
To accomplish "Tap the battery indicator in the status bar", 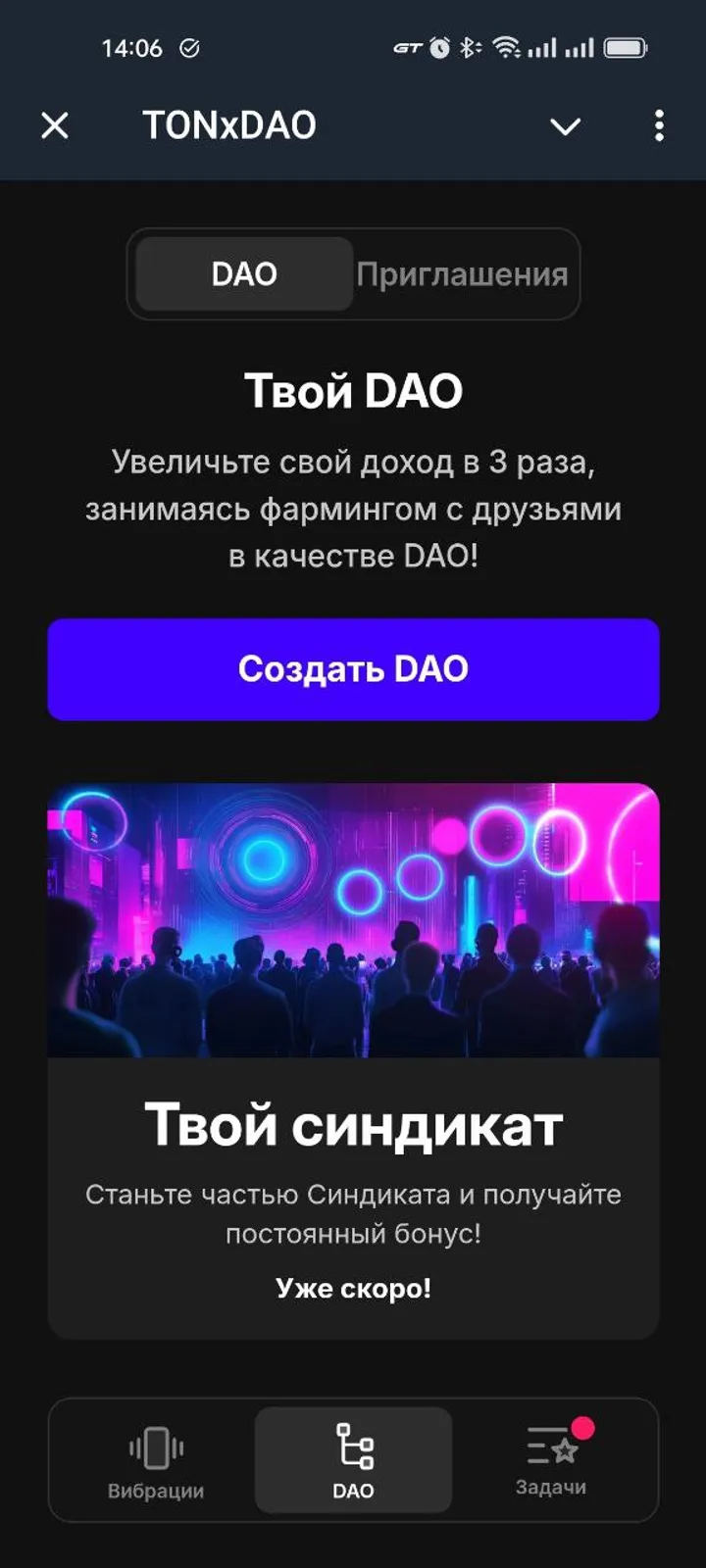I will [626, 46].
